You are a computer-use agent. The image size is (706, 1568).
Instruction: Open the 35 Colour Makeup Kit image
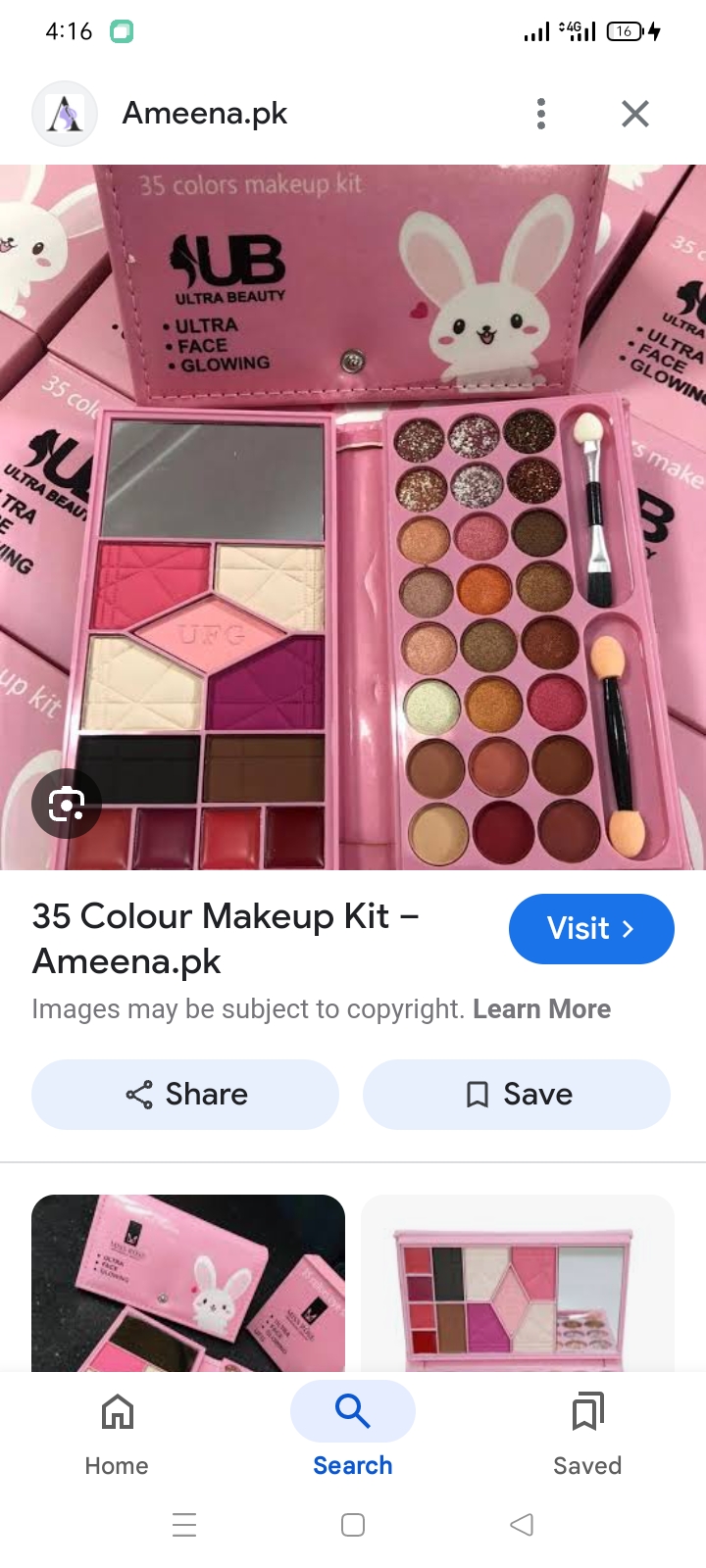coord(353,516)
